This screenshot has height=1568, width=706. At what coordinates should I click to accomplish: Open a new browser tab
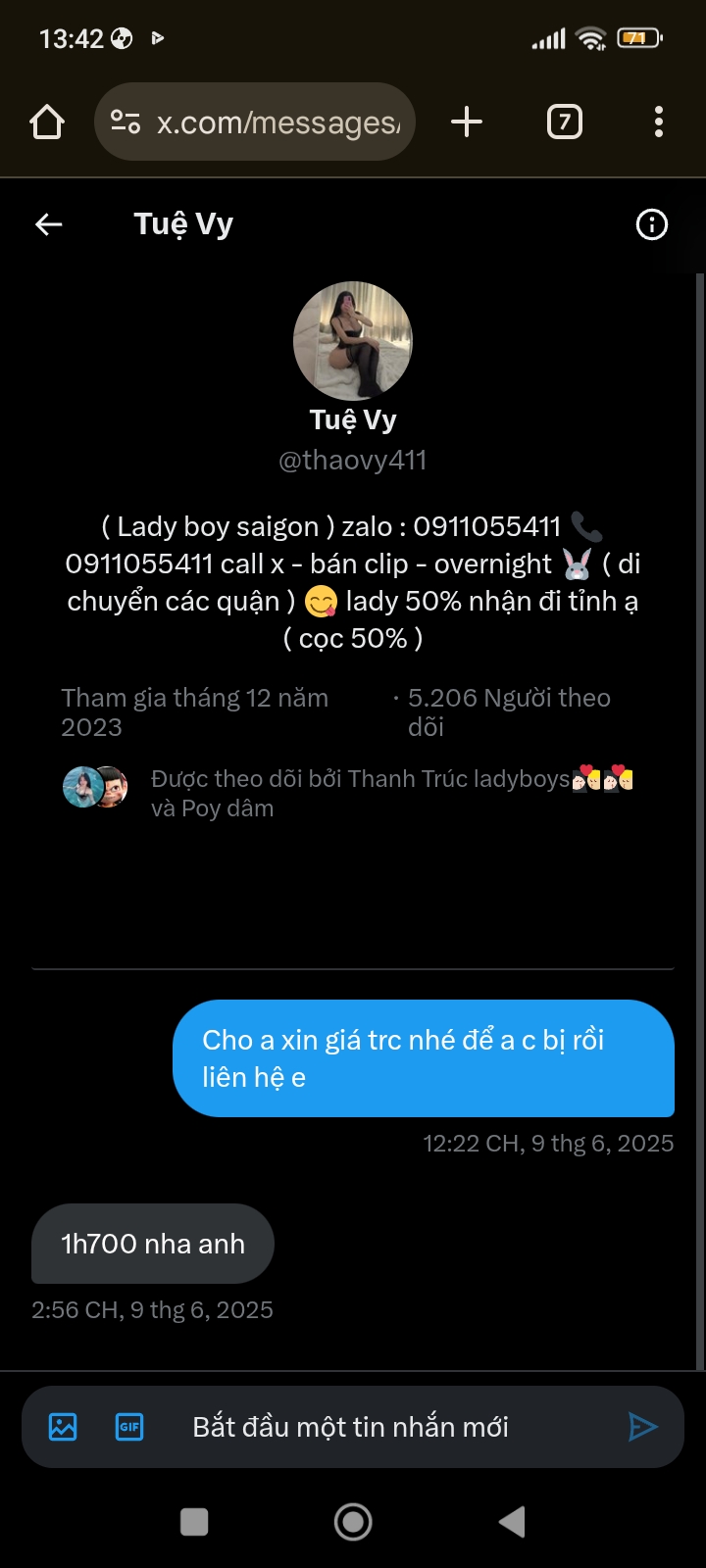click(467, 122)
